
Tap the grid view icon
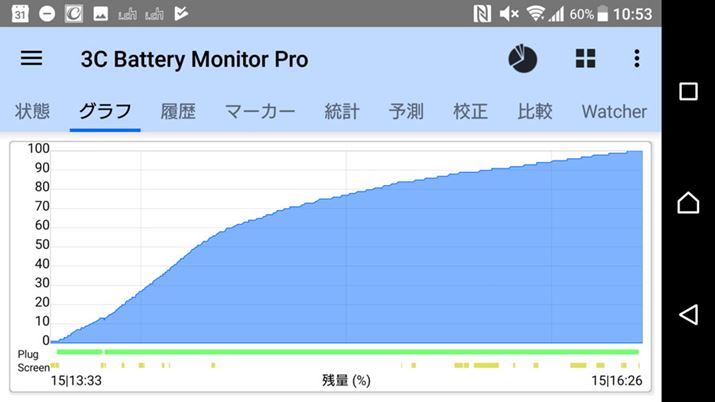(585, 59)
